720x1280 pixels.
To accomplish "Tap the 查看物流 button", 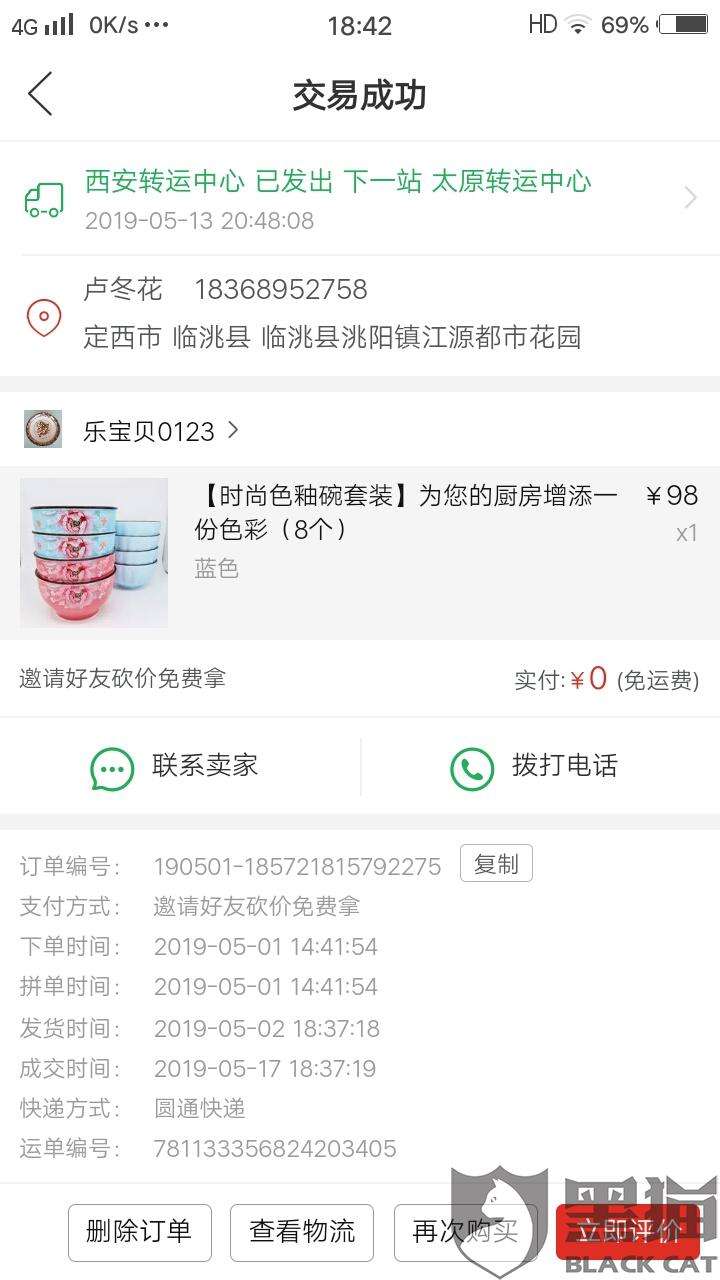I will pyautogui.click(x=301, y=1233).
